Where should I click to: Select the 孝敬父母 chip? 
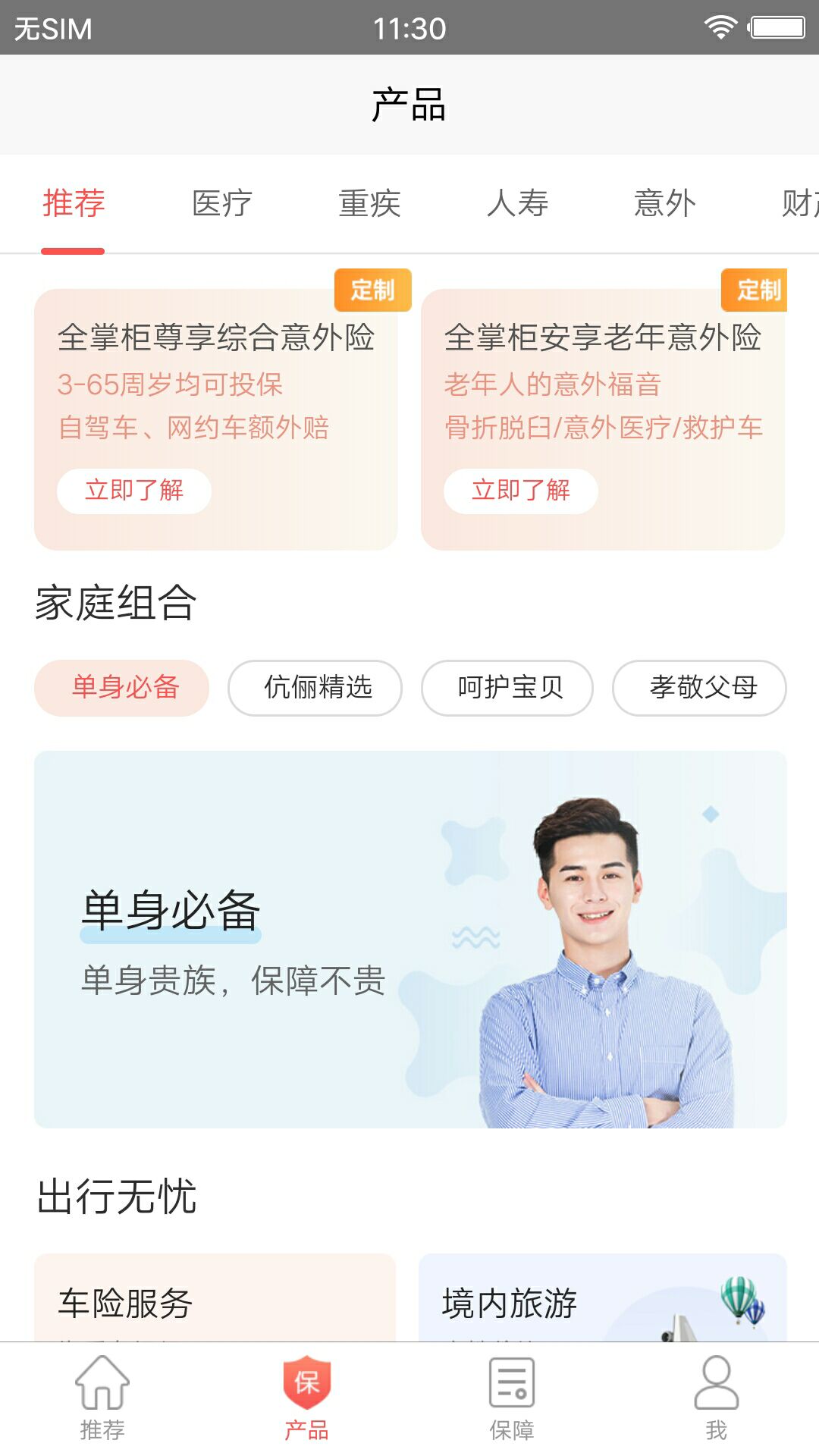699,688
